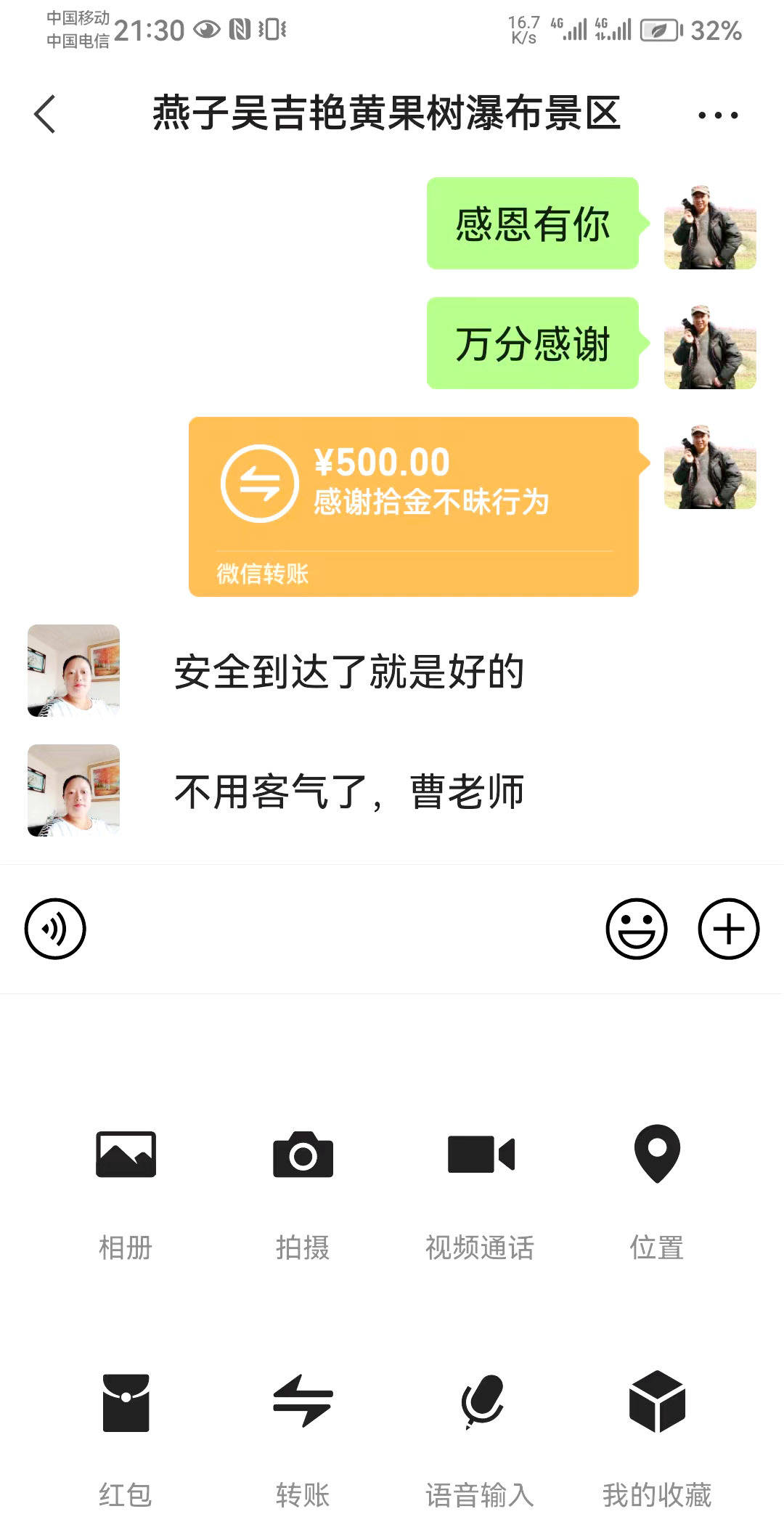View the avatar beside 不用客气了，曹老师
This screenshot has width=784, height=1538.
pos(73,790)
